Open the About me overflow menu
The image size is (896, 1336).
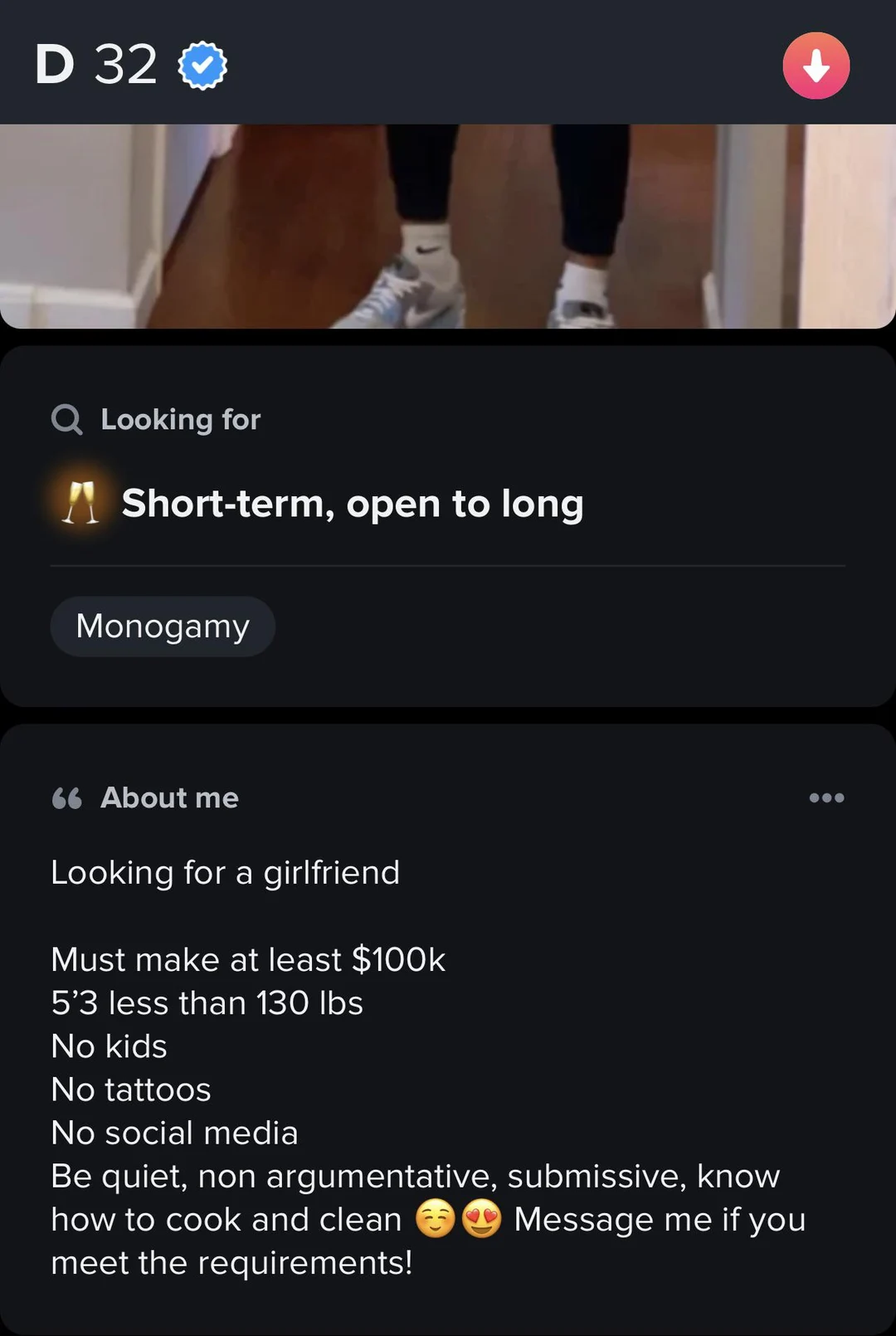coord(826,797)
